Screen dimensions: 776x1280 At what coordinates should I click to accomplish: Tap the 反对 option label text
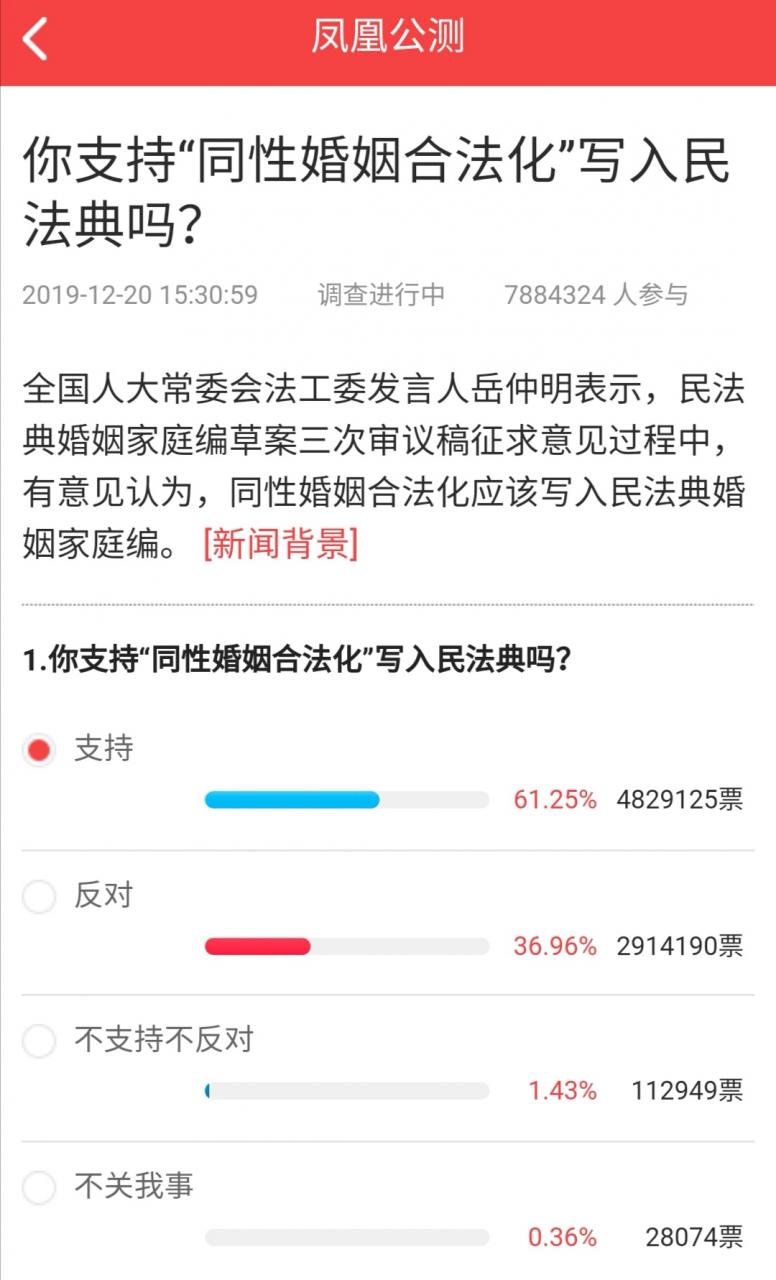pyautogui.click(x=104, y=896)
